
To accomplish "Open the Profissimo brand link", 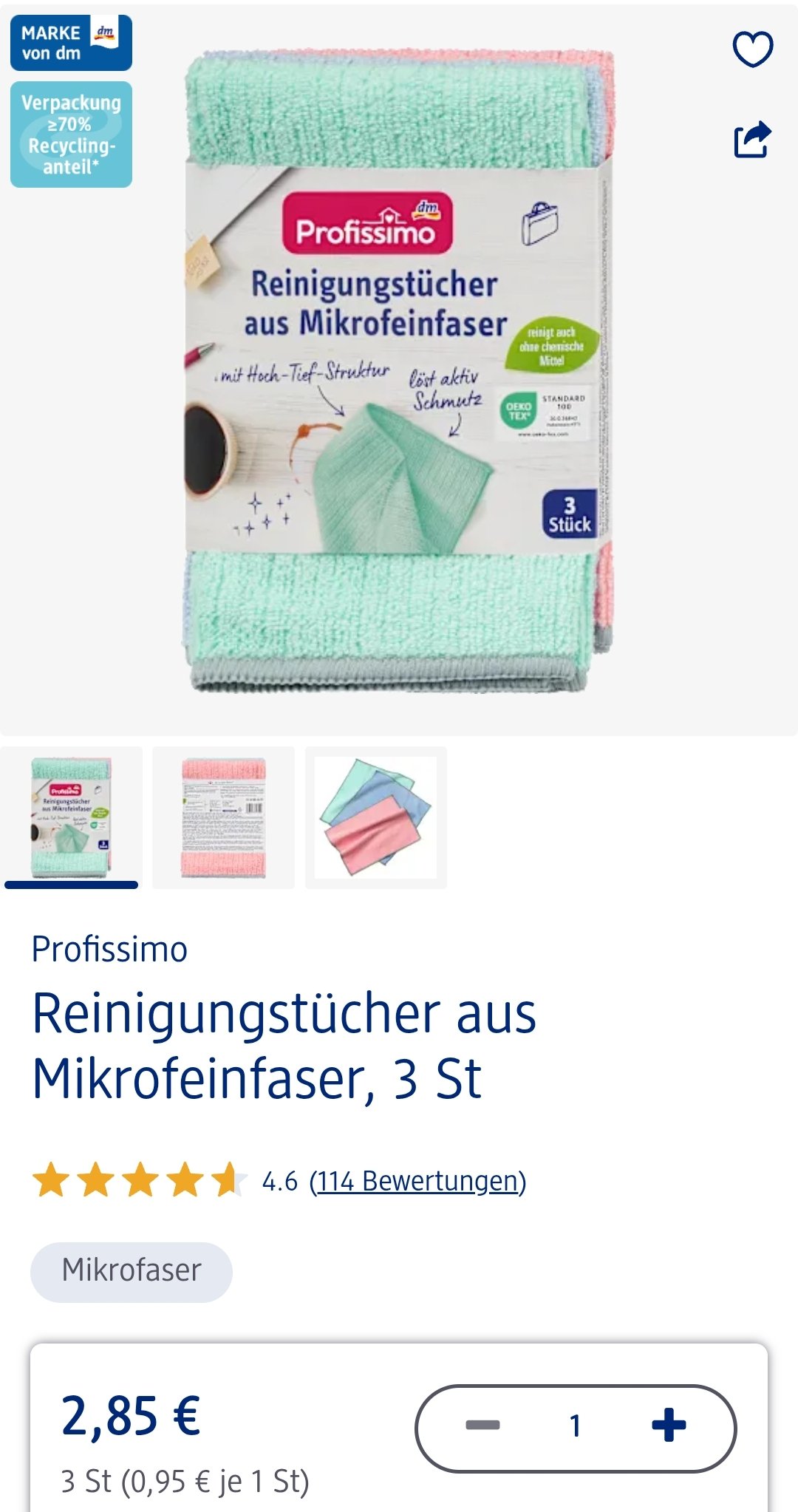I will [x=109, y=950].
